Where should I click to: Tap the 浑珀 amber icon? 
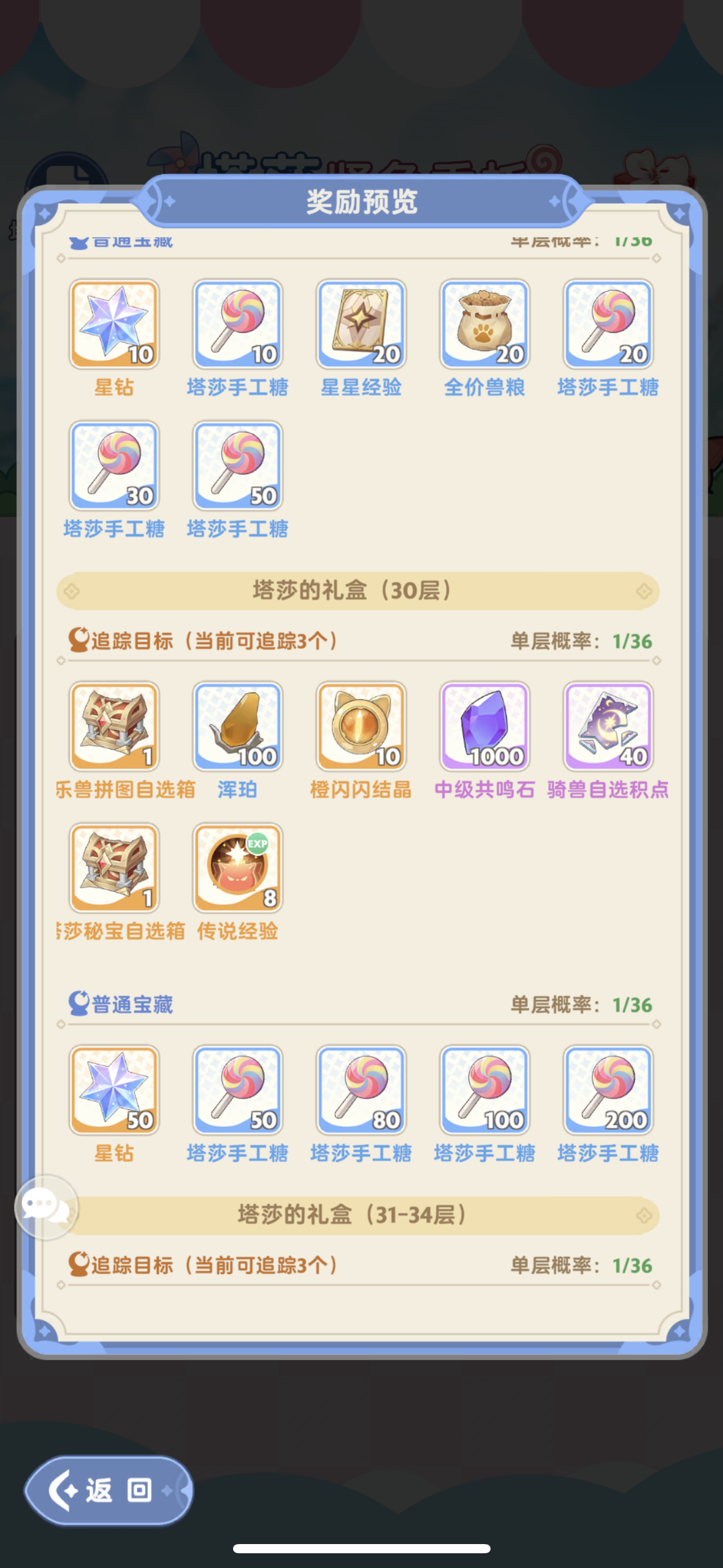pos(237,726)
